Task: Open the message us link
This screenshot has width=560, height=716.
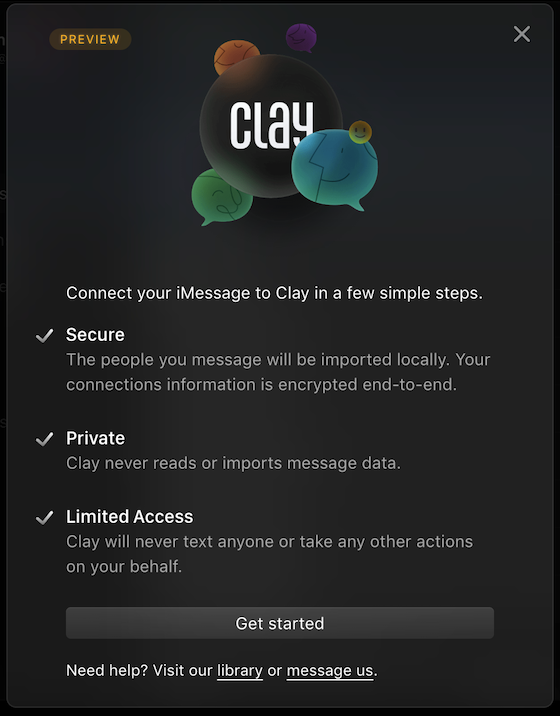Action: pos(330,670)
